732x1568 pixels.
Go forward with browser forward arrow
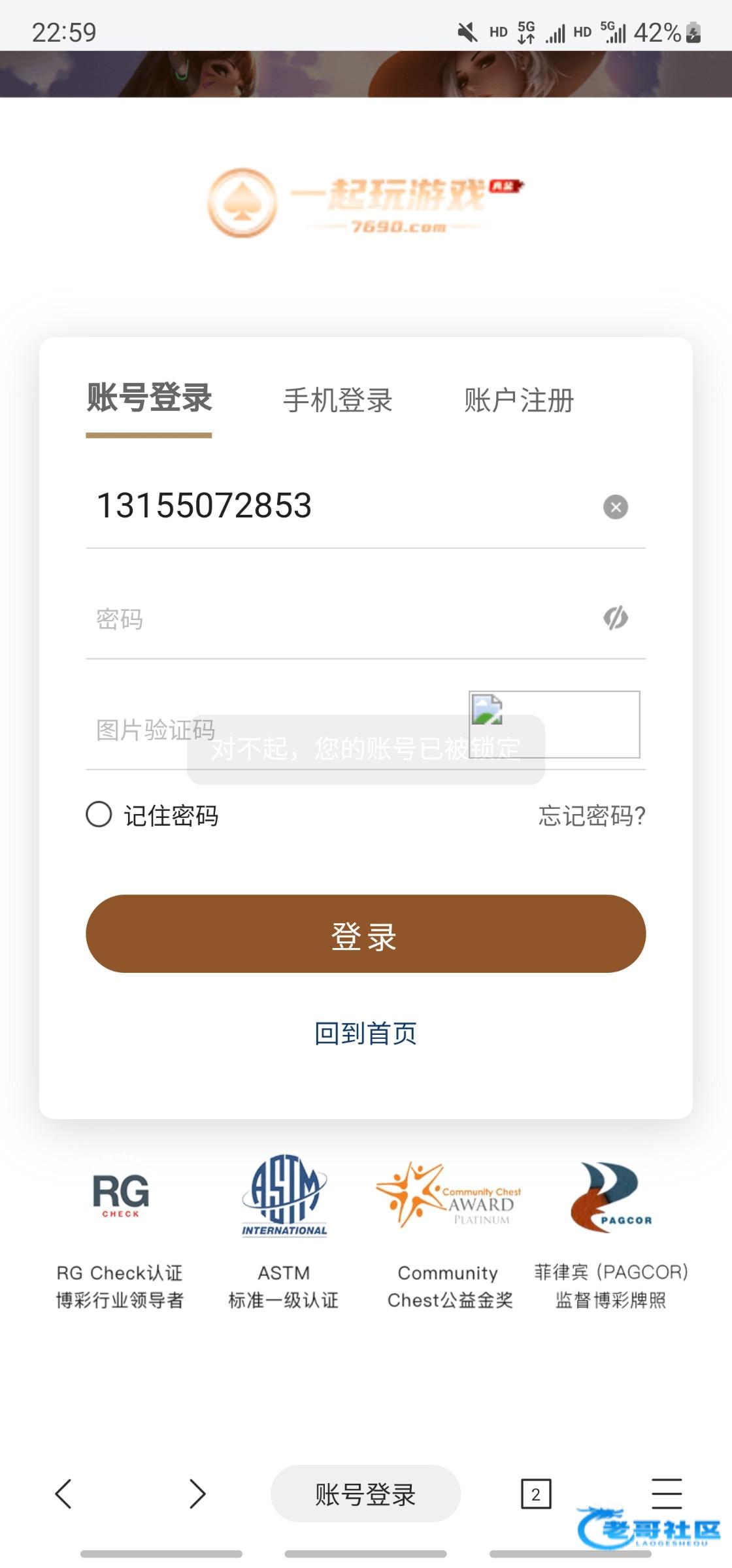197,1494
